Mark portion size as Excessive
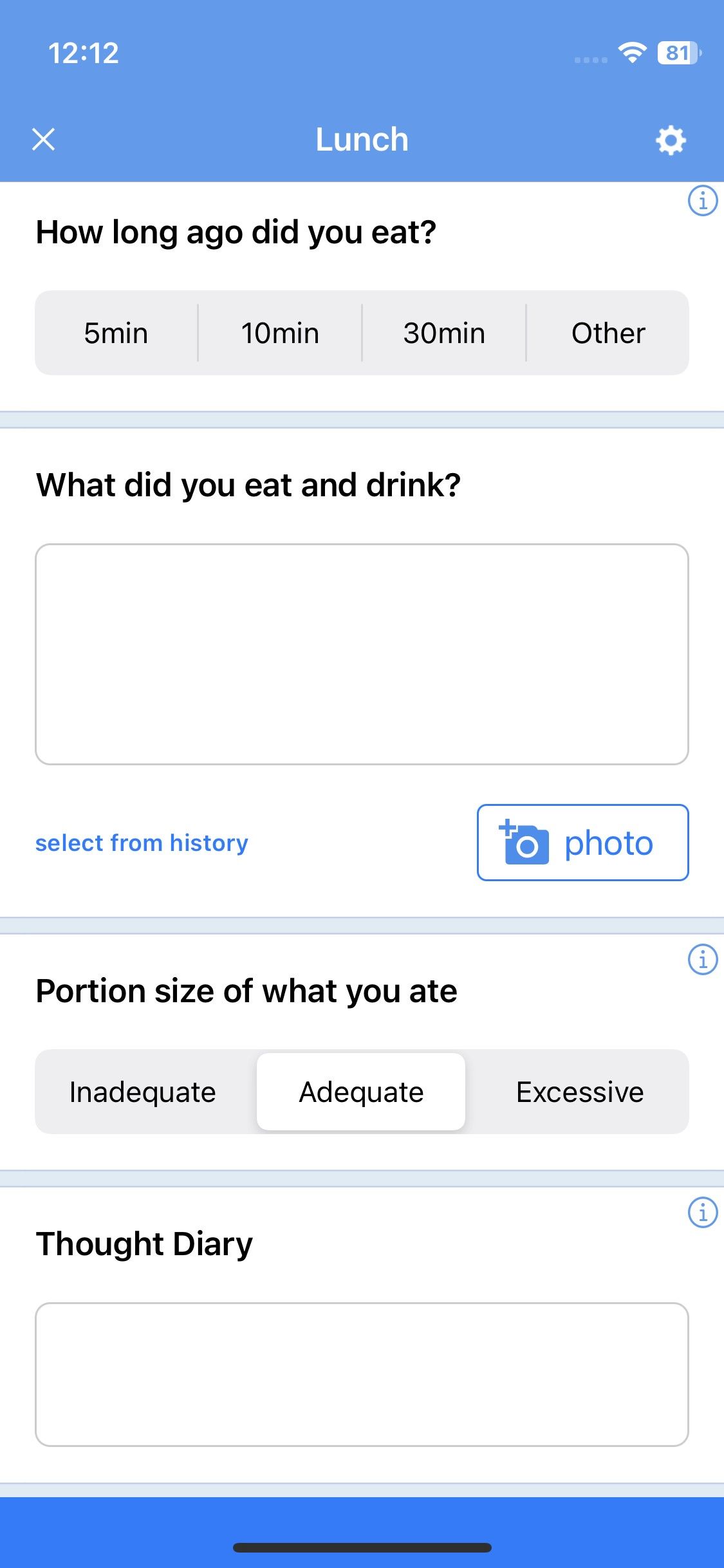 [x=579, y=1091]
